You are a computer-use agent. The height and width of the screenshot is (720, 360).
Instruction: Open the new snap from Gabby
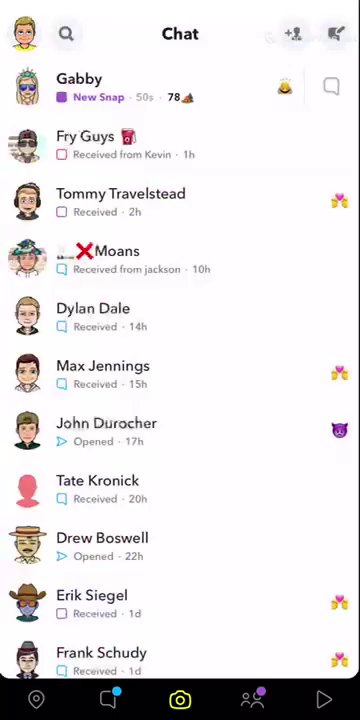pos(152,87)
